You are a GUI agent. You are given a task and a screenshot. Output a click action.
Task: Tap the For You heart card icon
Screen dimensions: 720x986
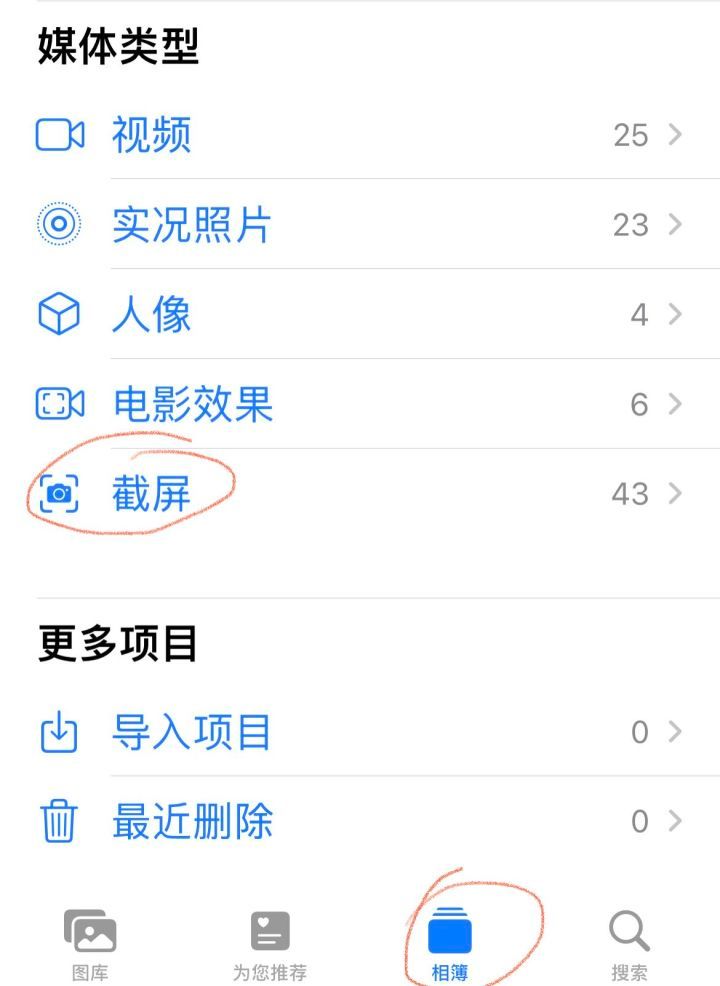point(268,932)
